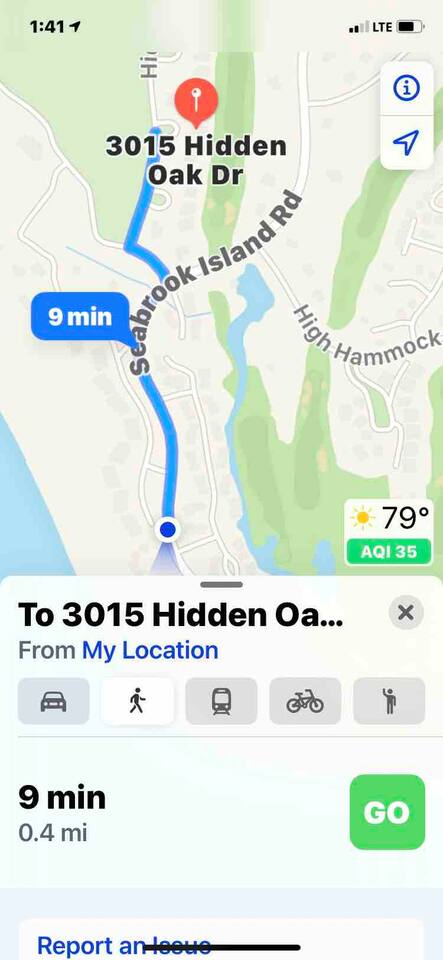
Task: Open the map info settings button
Action: 406,89
